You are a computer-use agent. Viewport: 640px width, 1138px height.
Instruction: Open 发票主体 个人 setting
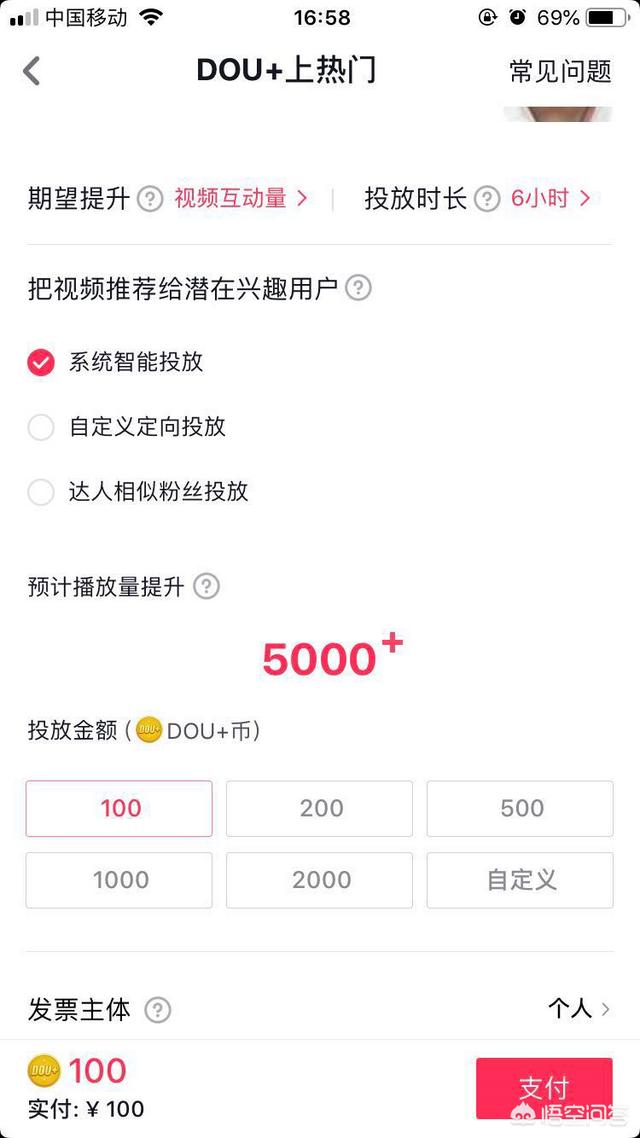580,1009
